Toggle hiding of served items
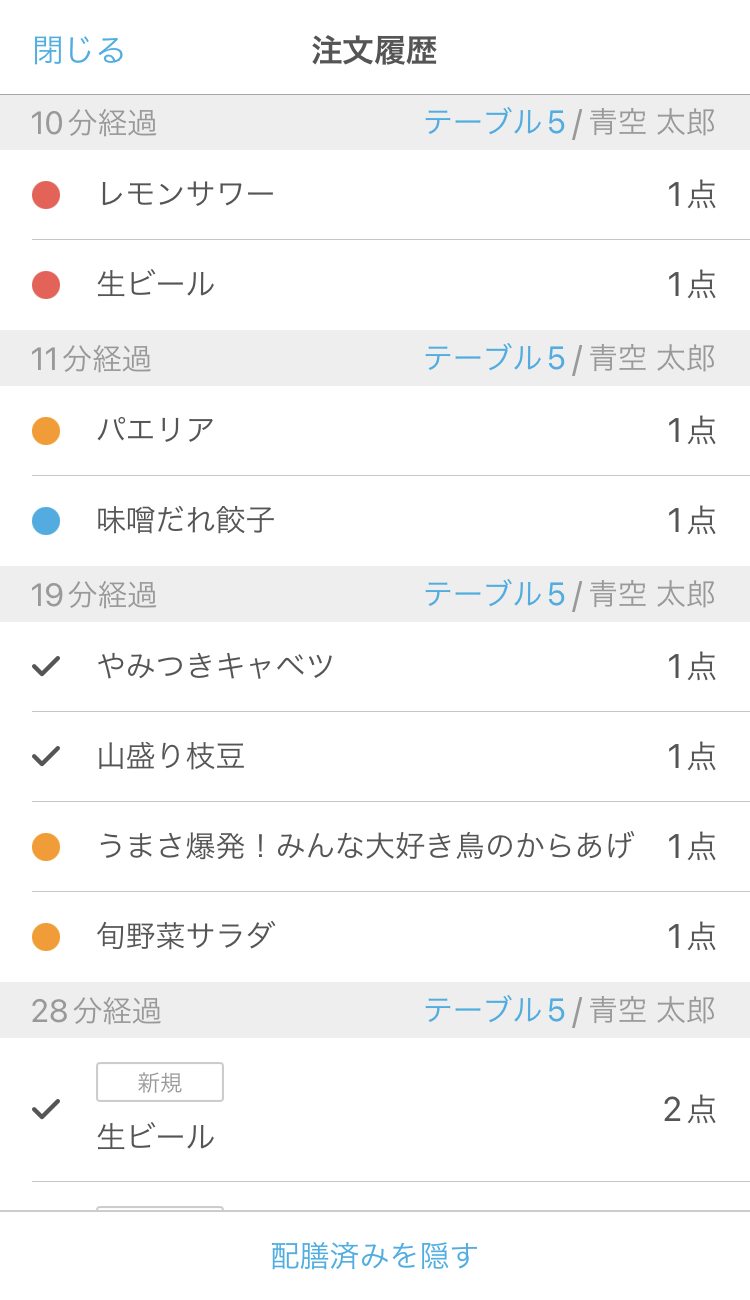The image size is (750, 1300). tap(374, 1254)
